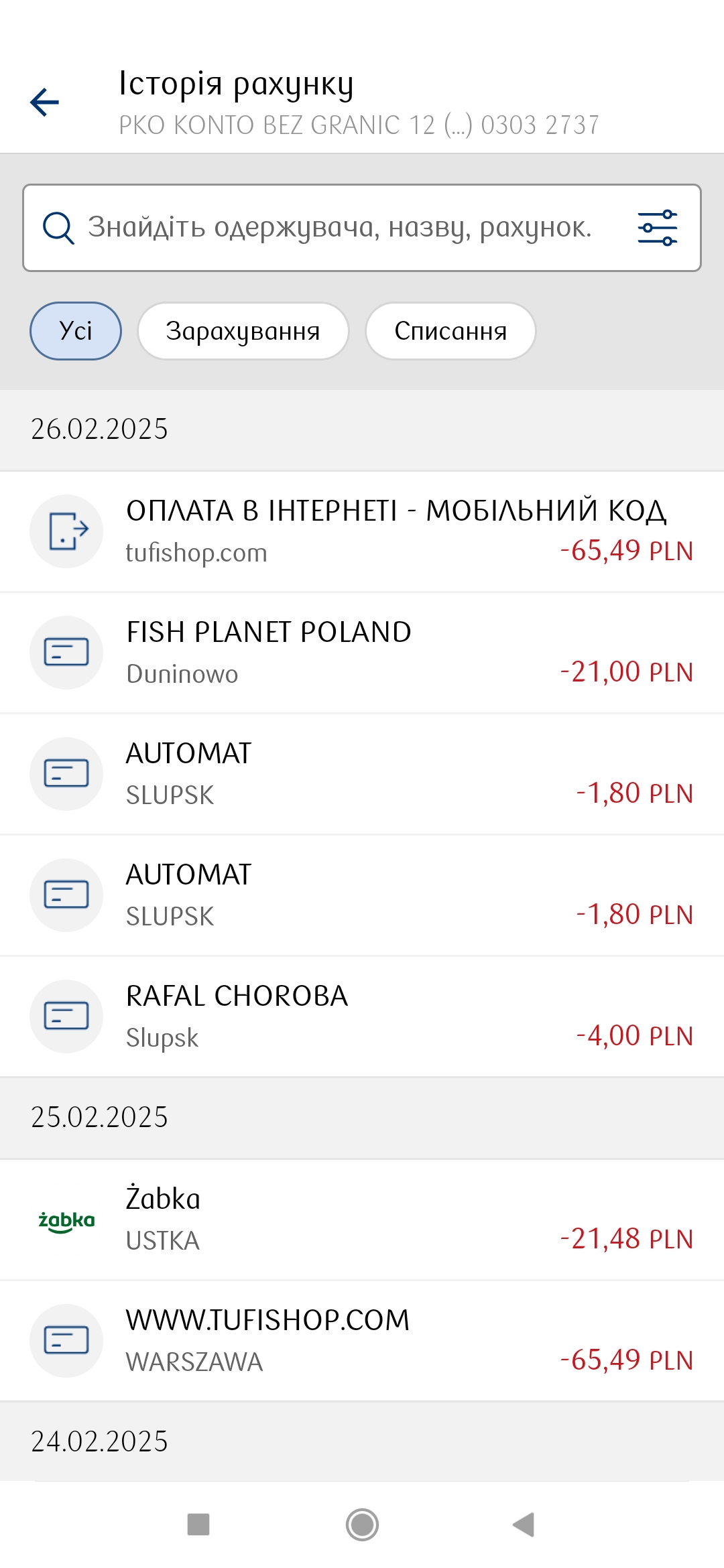Show only Зарахування transactions
Screen dimensions: 724x1568
243,331
